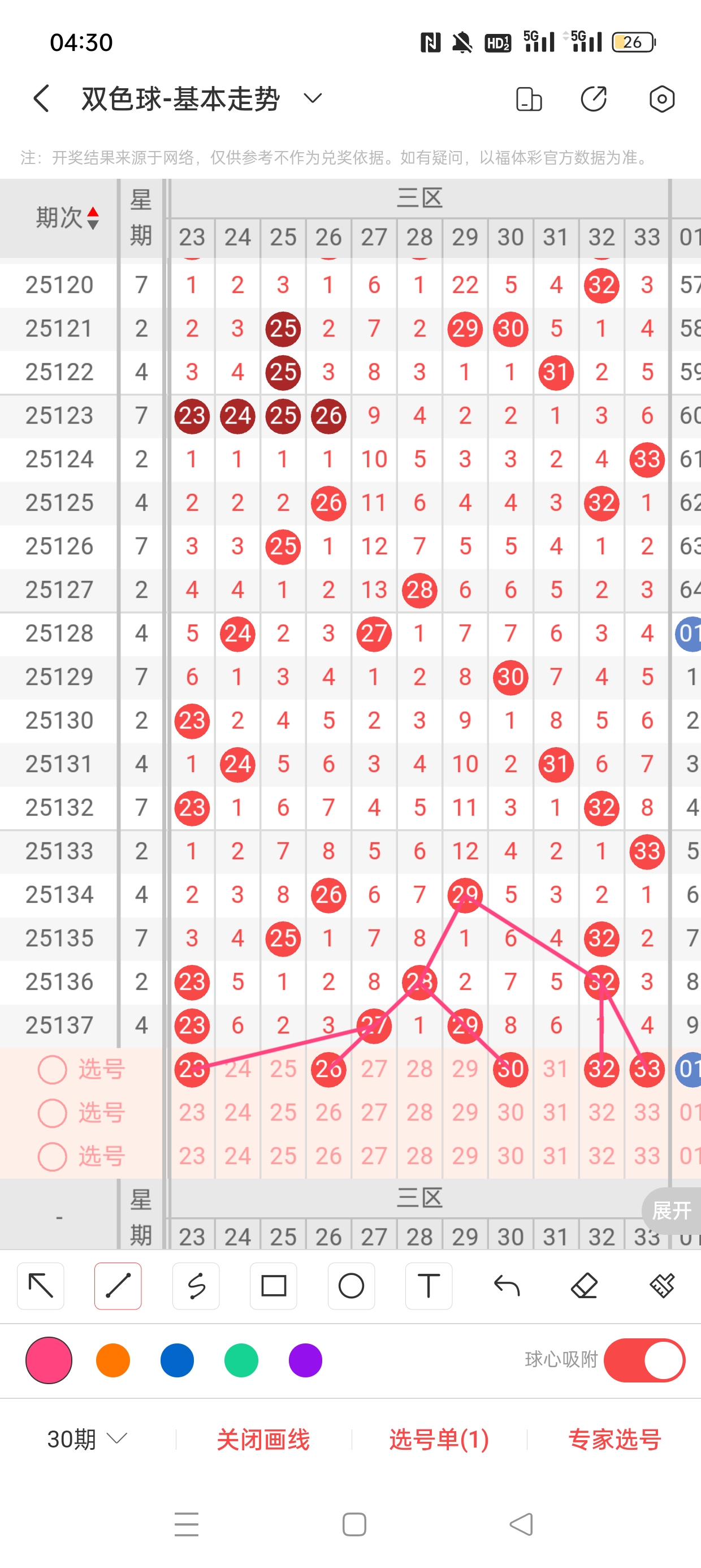Open the 30期 period count dropdown
Viewport: 701px width, 1568px height.
click(x=87, y=1440)
